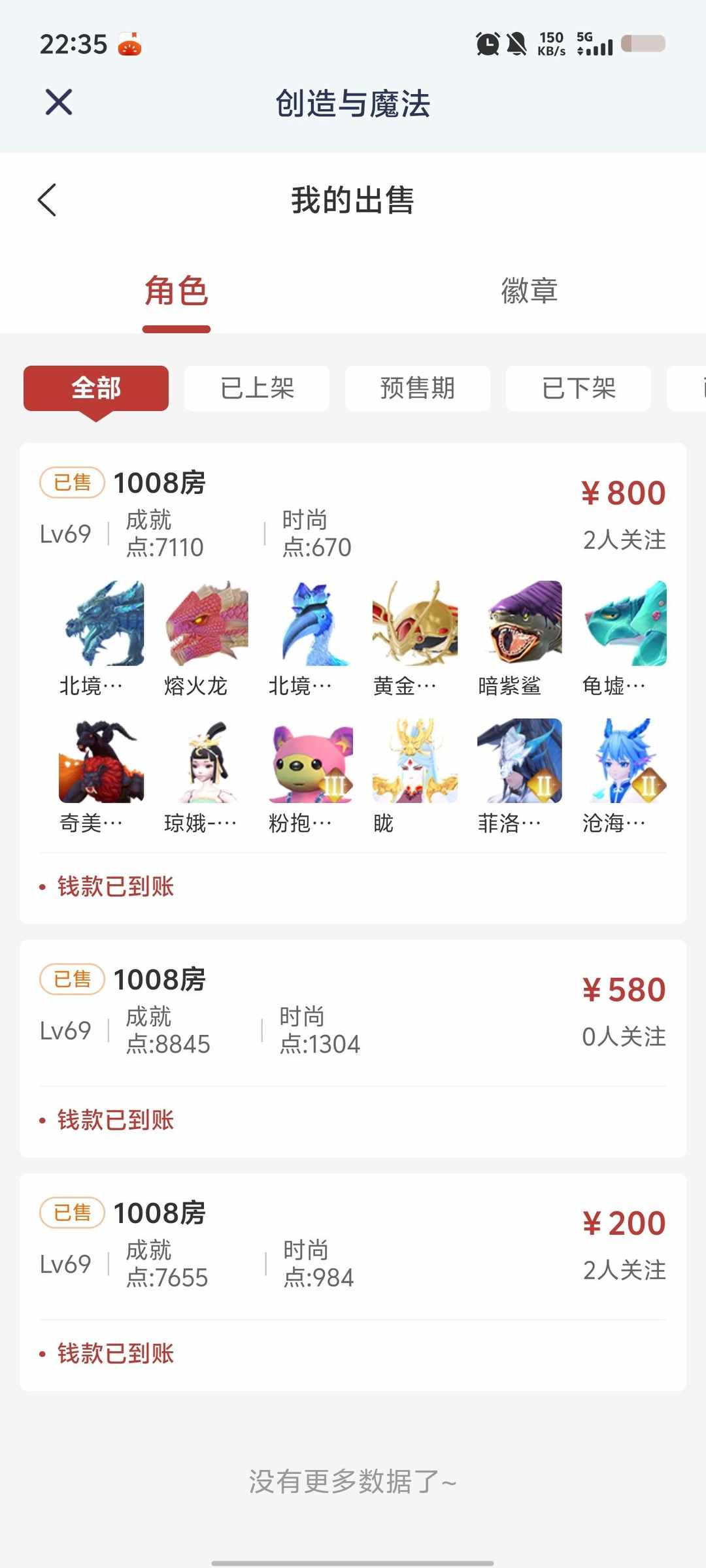
Task: Enable the 已上架 filter
Action: (257, 388)
